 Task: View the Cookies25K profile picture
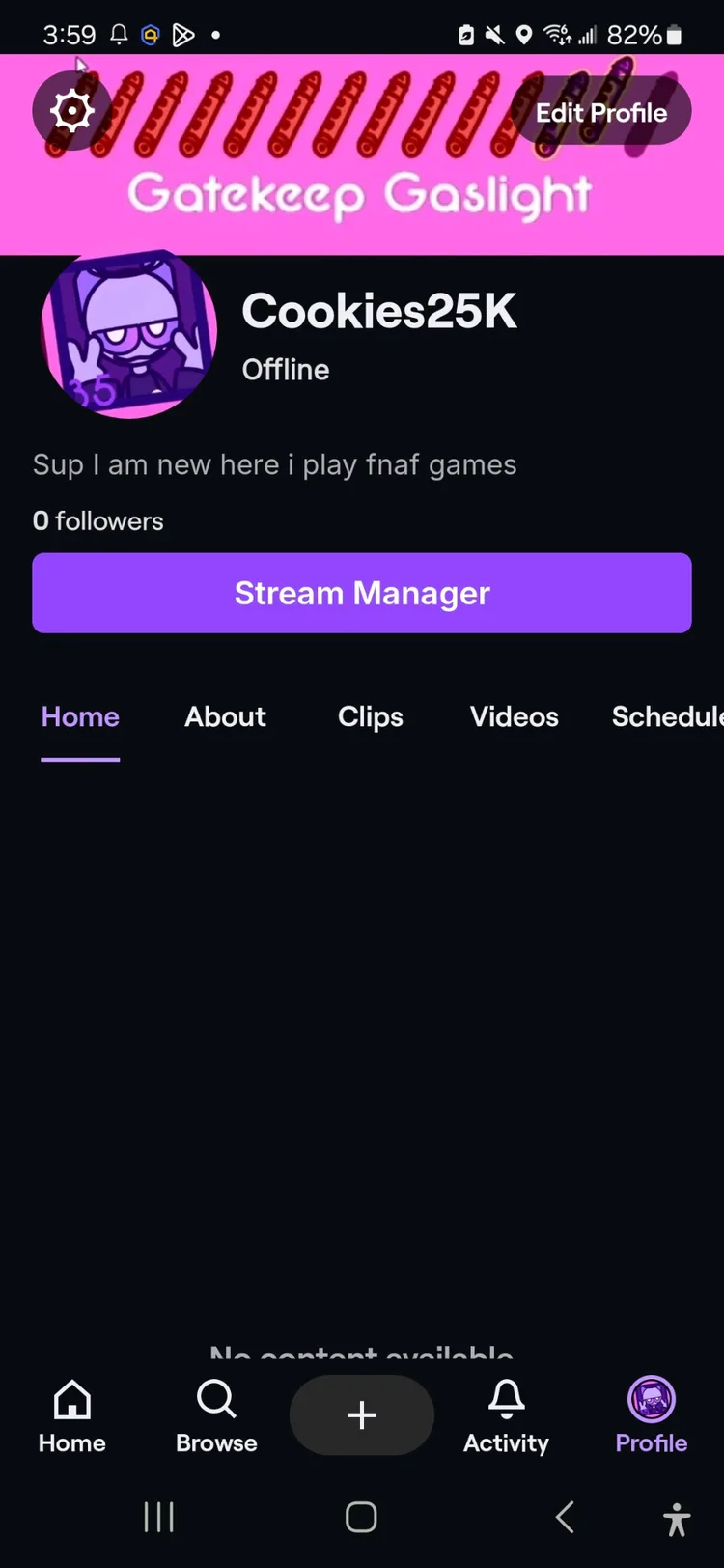[x=129, y=335]
